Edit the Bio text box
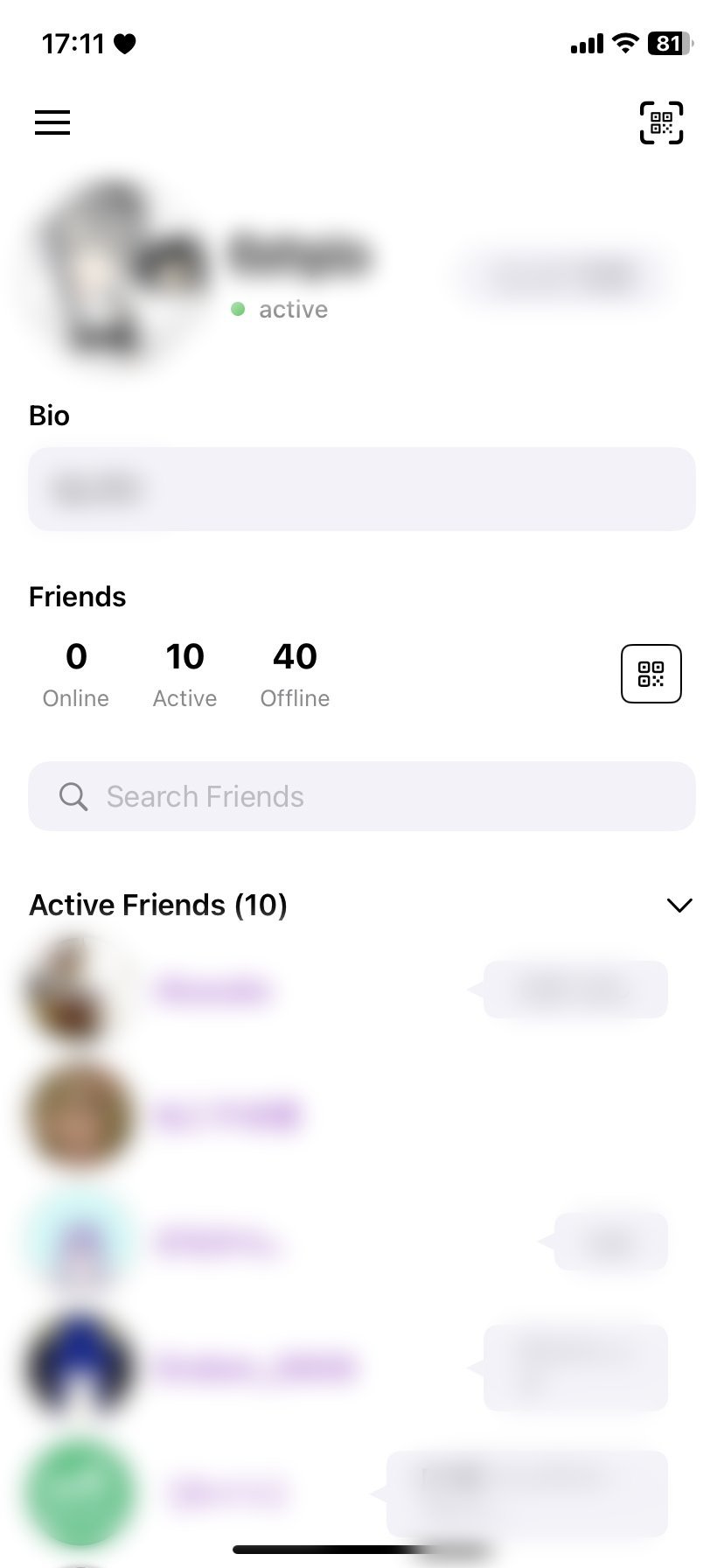This screenshot has height=1568, width=724. point(362,489)
